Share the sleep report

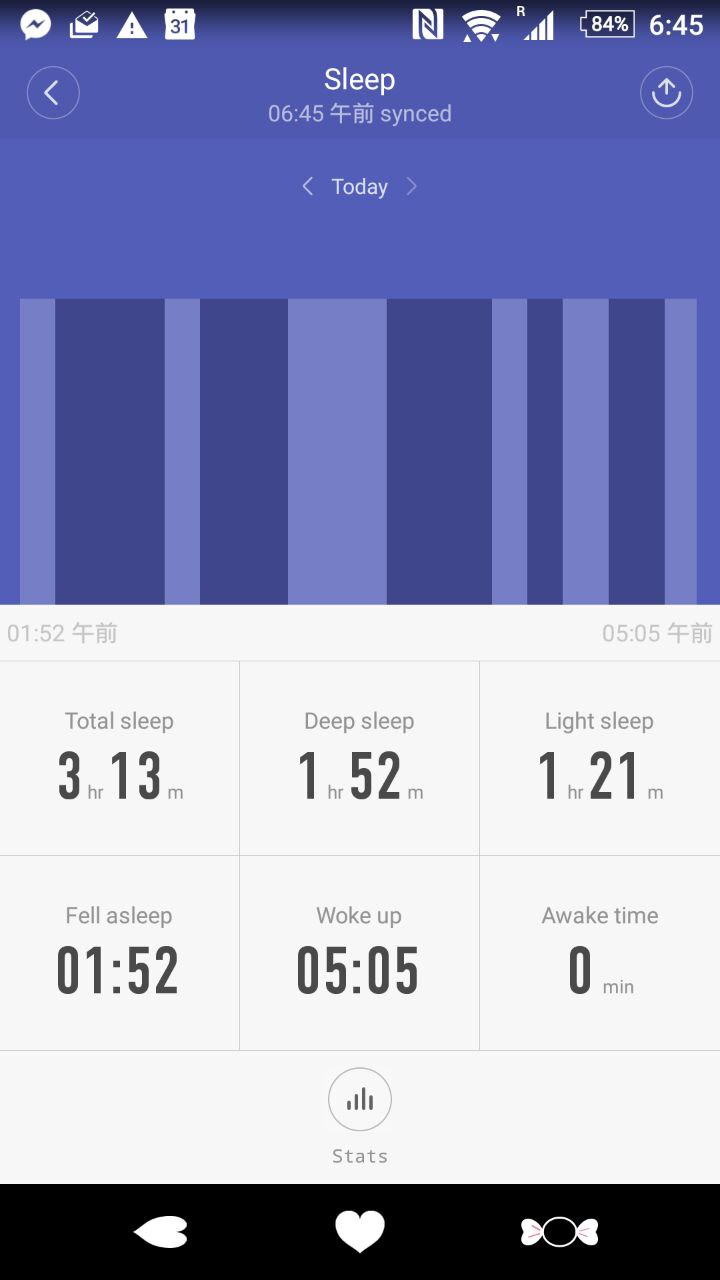666,93
